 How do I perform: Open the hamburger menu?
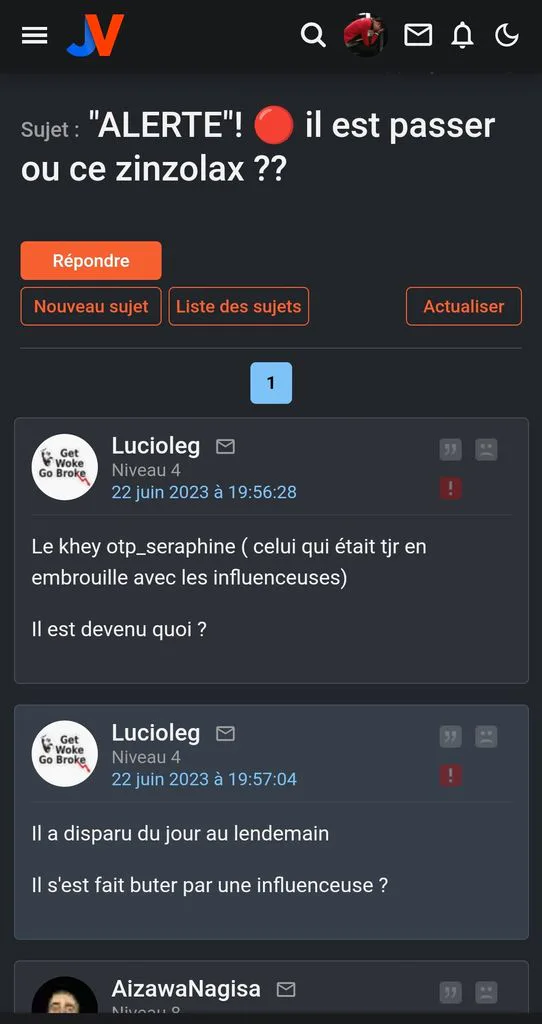35,35
